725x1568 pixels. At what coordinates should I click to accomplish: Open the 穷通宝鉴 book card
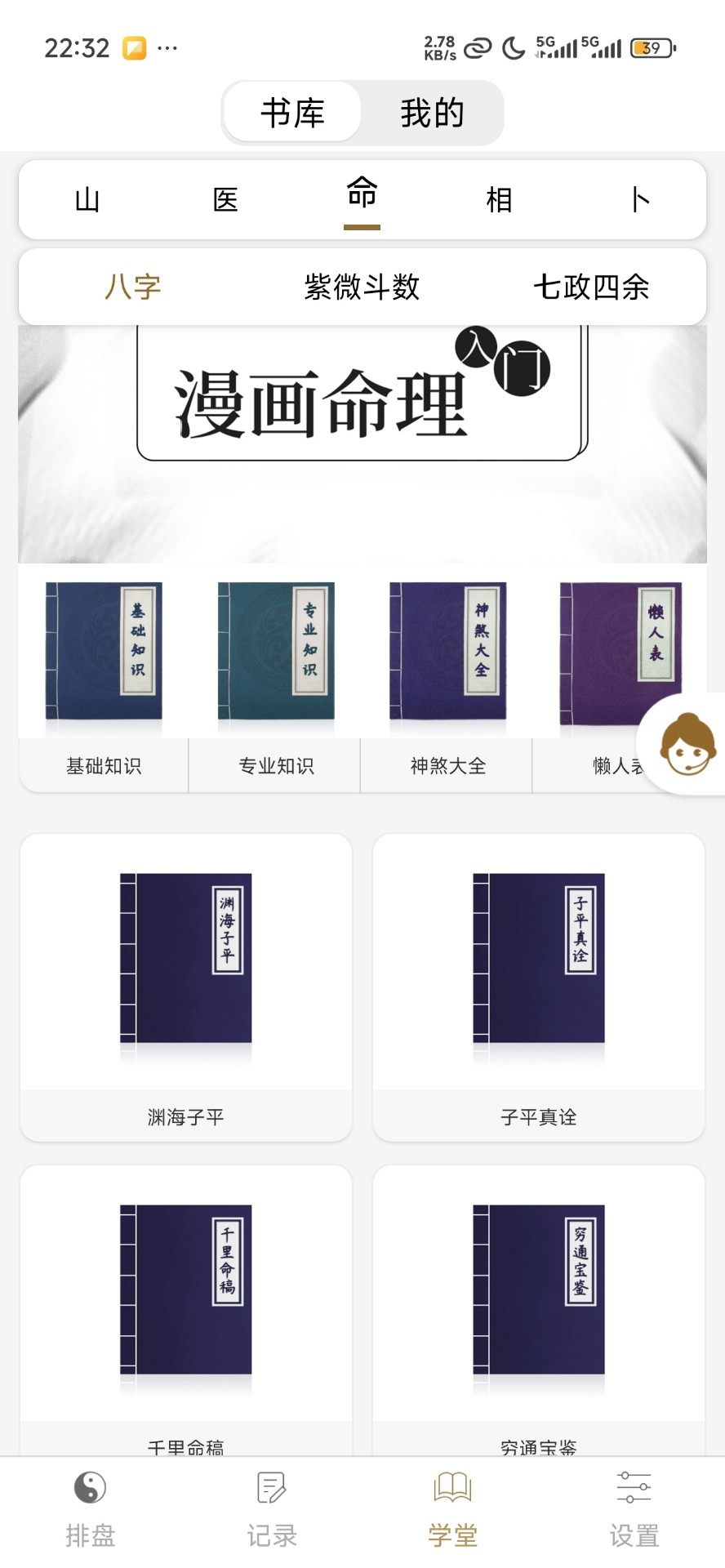coord(539,1307)
